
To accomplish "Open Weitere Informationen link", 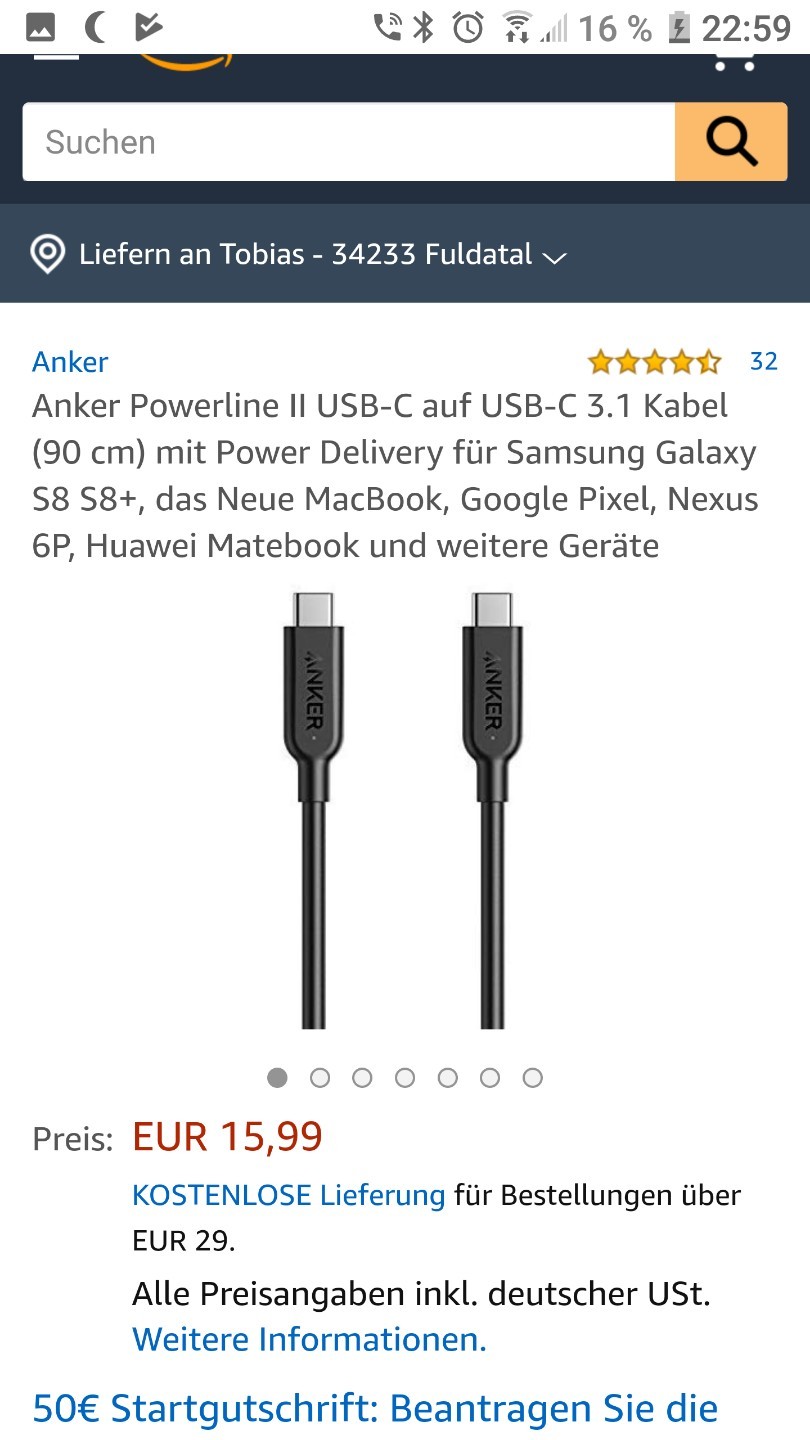I will (309, 1339).
